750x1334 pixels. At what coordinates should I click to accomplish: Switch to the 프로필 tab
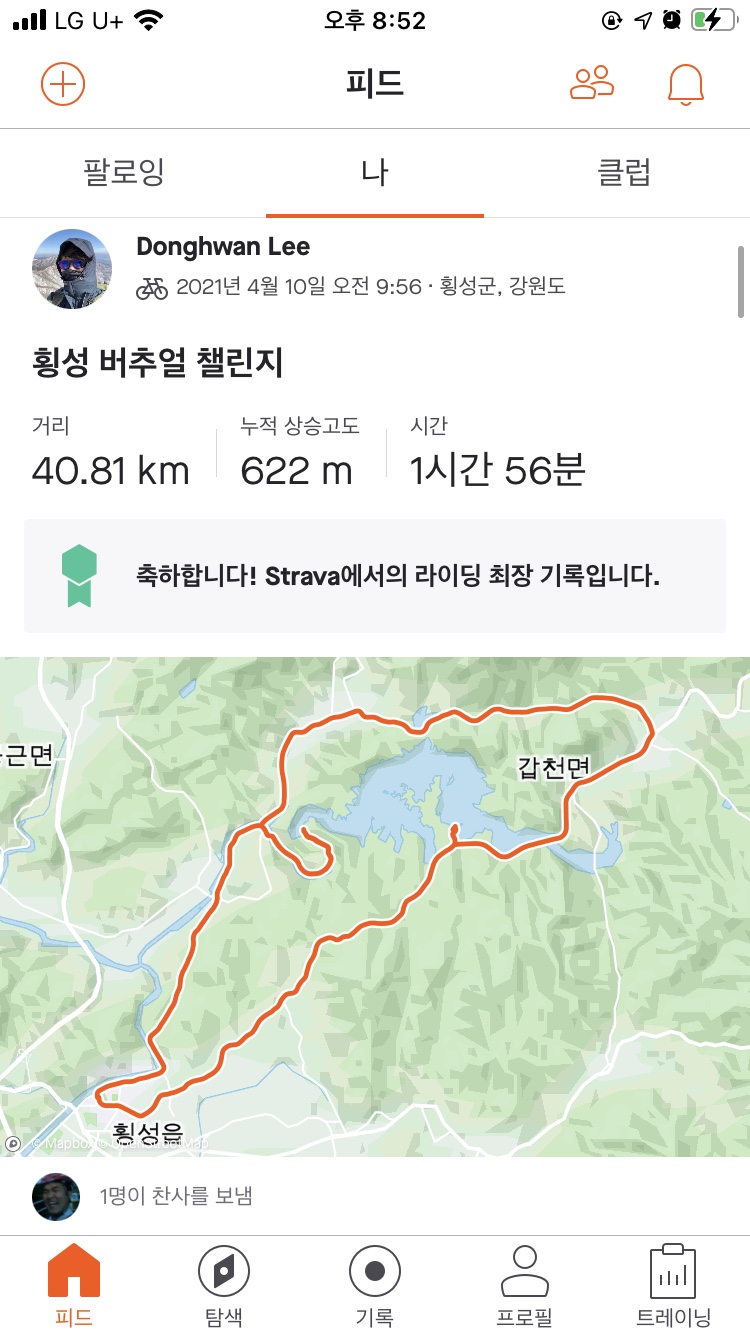(524, 1285)
